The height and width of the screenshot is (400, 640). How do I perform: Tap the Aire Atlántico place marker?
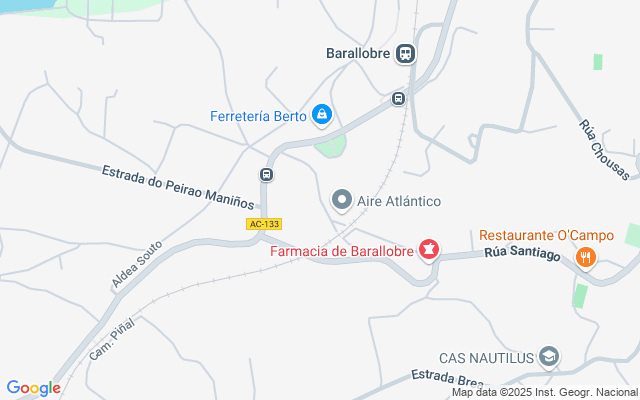(342, 201)
